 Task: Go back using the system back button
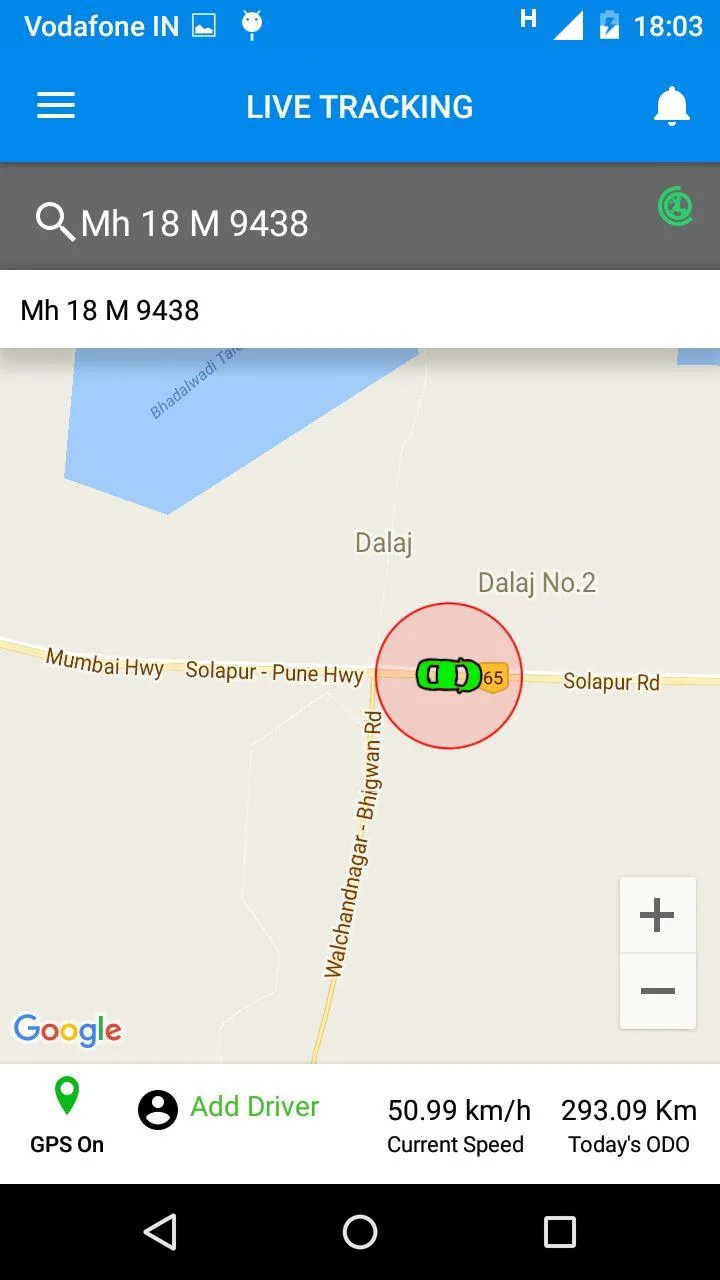(160, 1232)
